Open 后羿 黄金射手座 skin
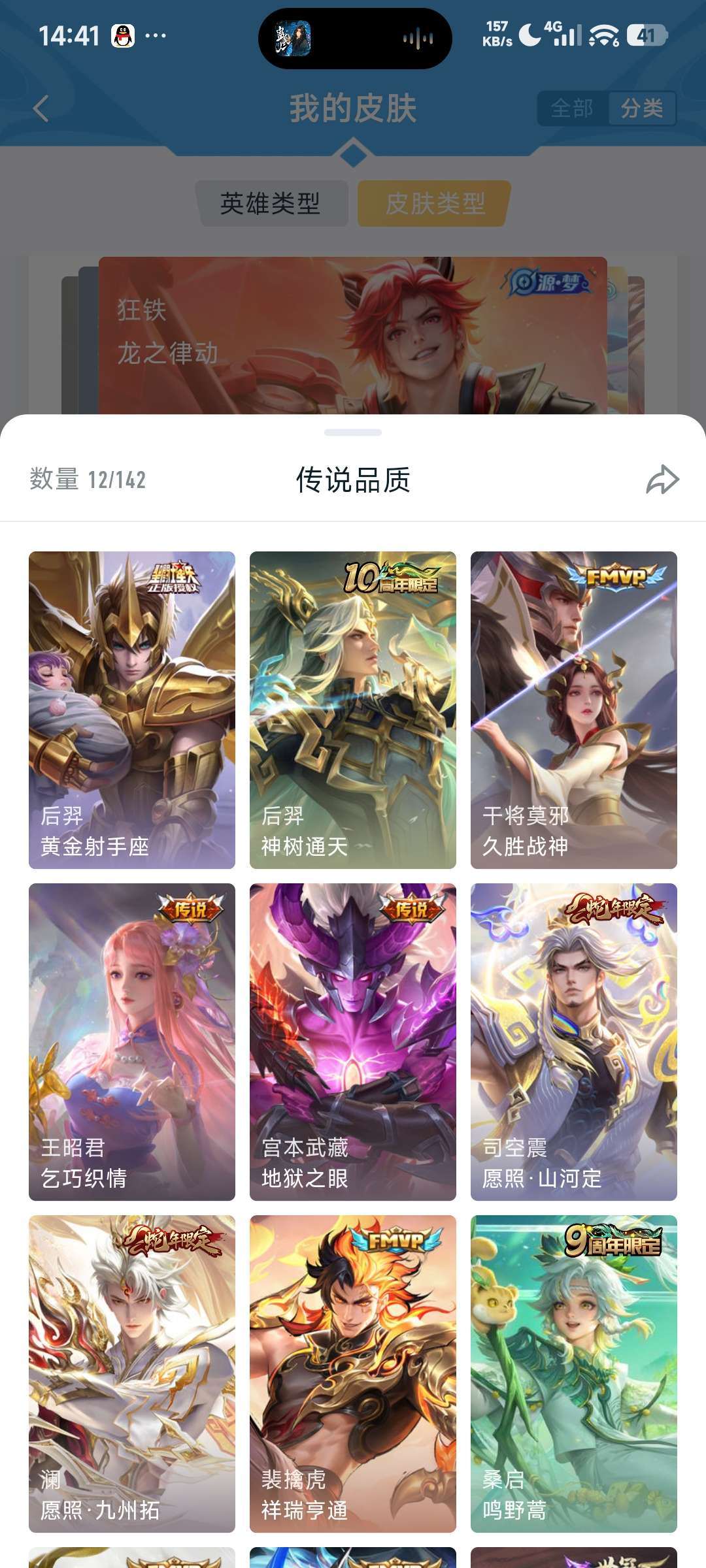The width and height of the screenshot is (706, 1568). 132,710
